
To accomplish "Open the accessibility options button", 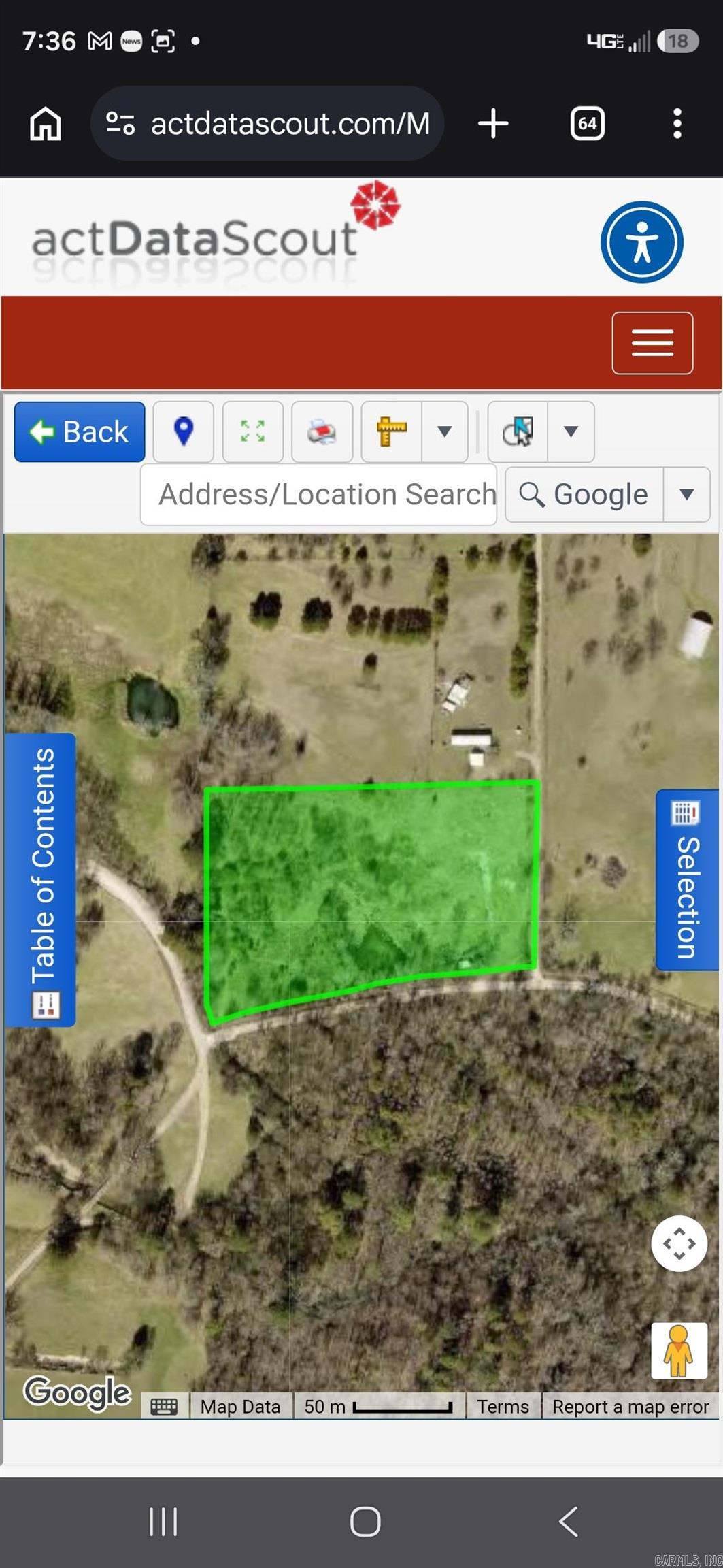I will [x=642, y=242].
